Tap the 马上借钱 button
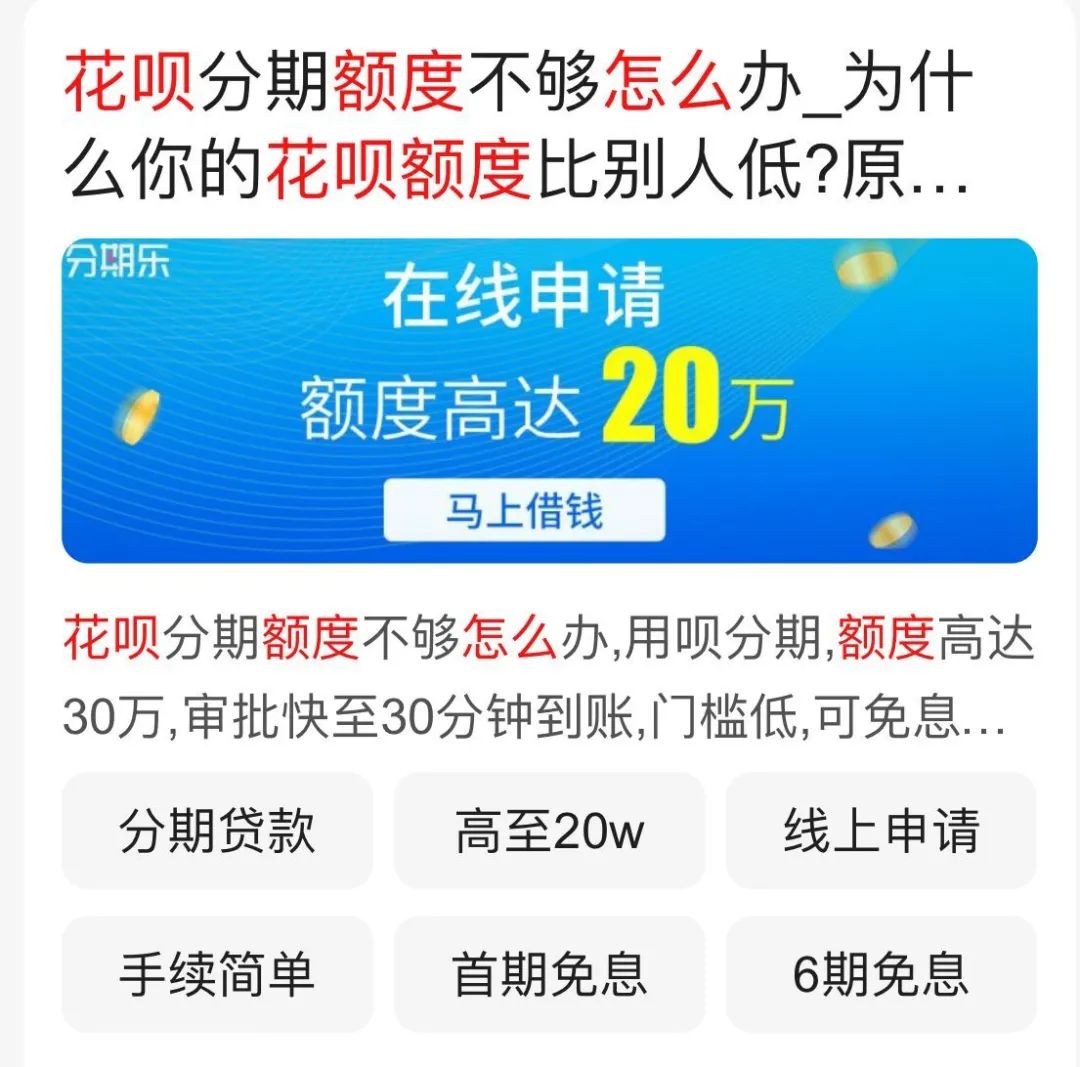The image size is (1080, 1067). click(x=524, y=510)
